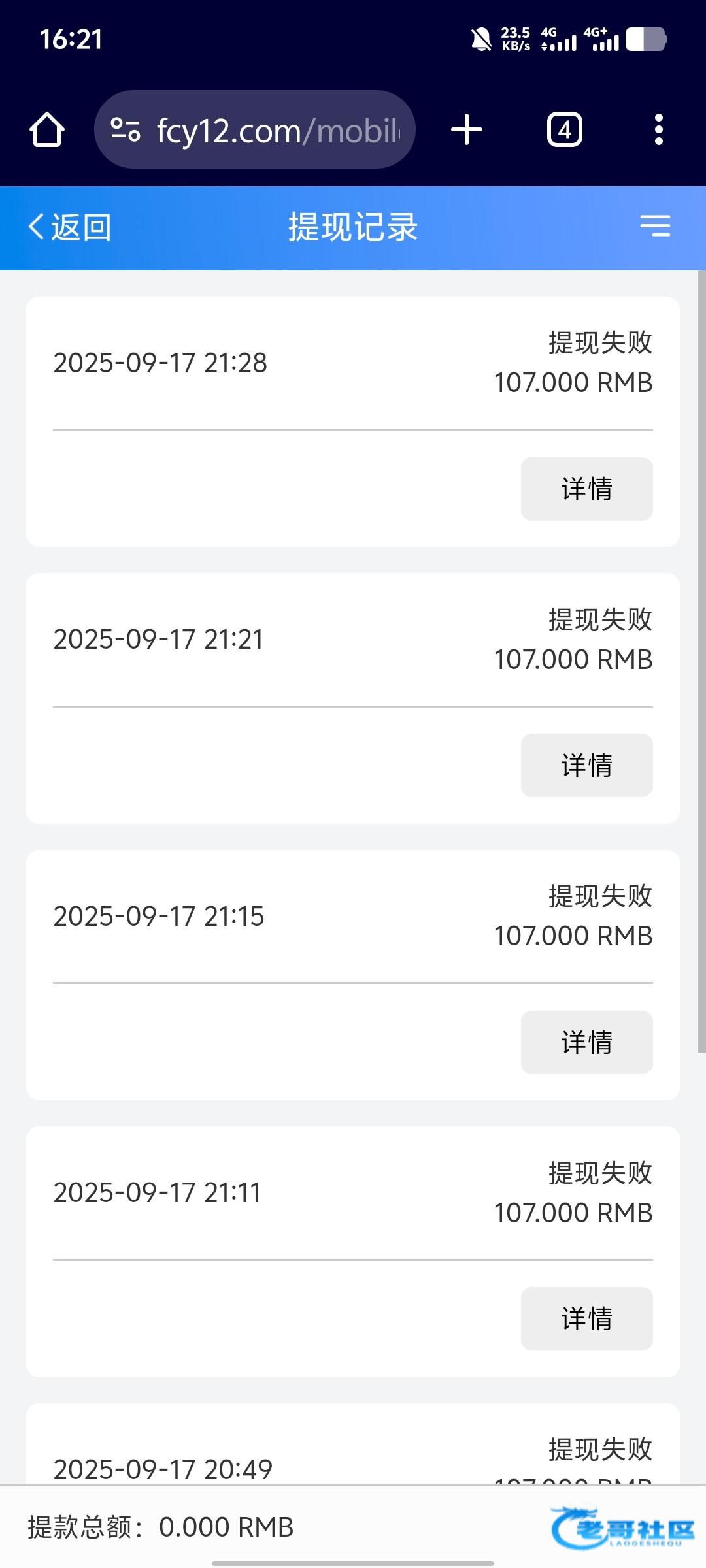The width and height of the screenshot is (706, 1568).
Task: Open the tab switcher showing 4 tabs
Action: (565, 129)
